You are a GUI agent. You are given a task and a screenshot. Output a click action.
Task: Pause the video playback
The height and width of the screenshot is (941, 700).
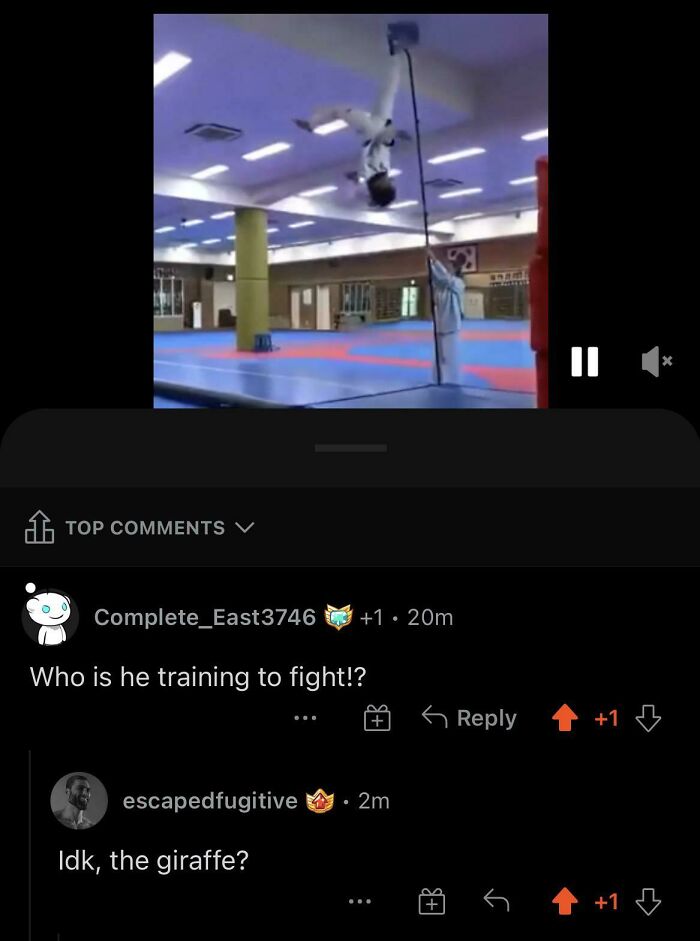tap(584, 361)
